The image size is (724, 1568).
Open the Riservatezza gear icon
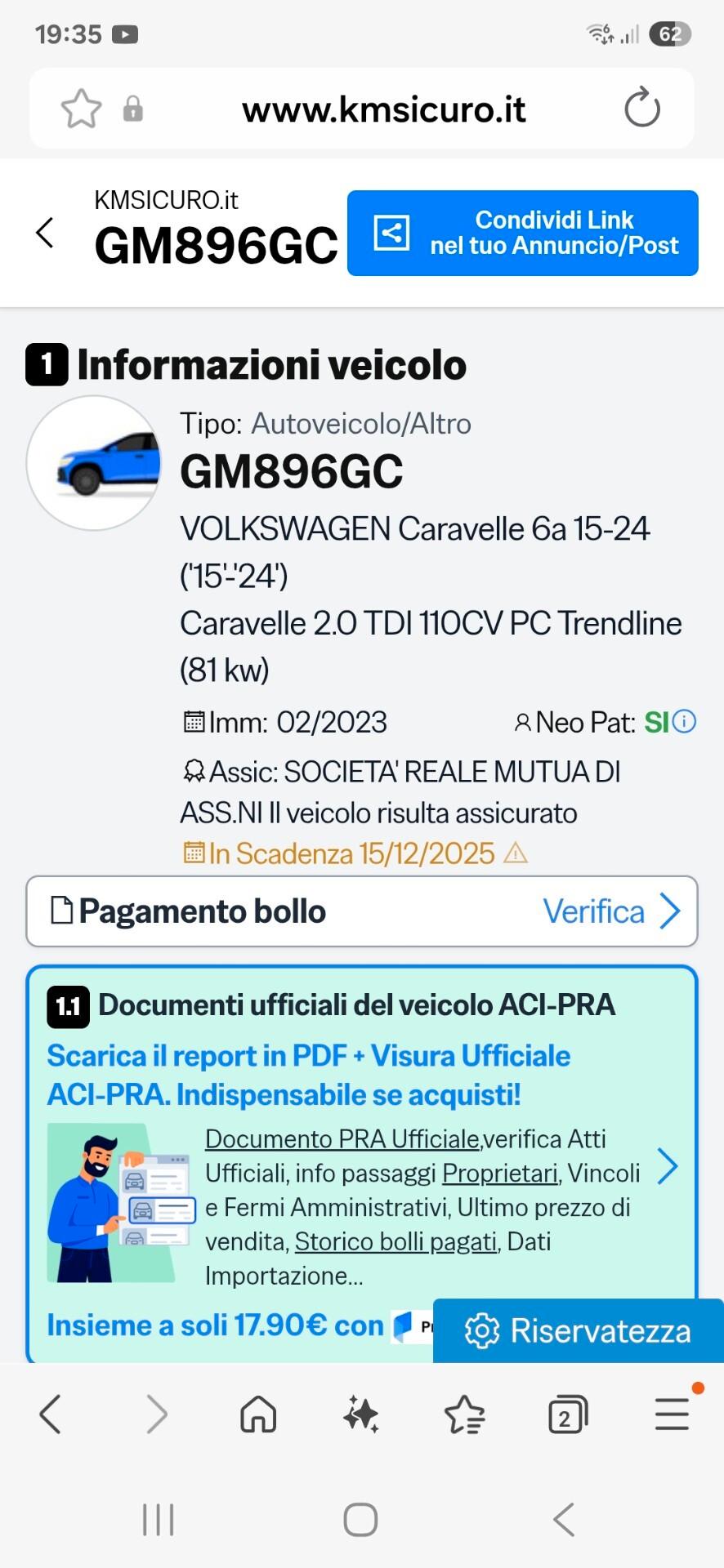[x=480, y=1330]
